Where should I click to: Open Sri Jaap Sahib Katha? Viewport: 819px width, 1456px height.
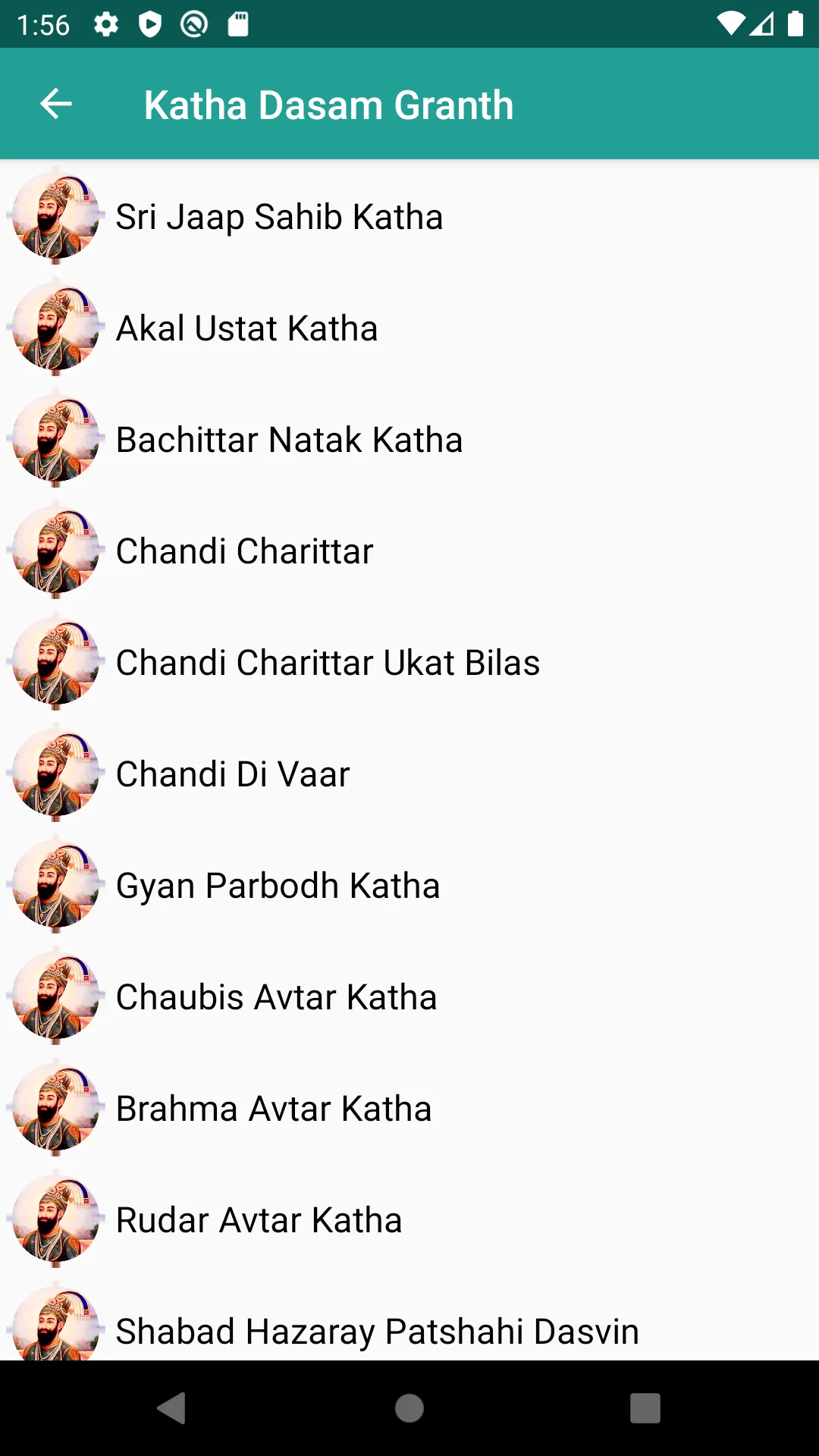point(279,216)
